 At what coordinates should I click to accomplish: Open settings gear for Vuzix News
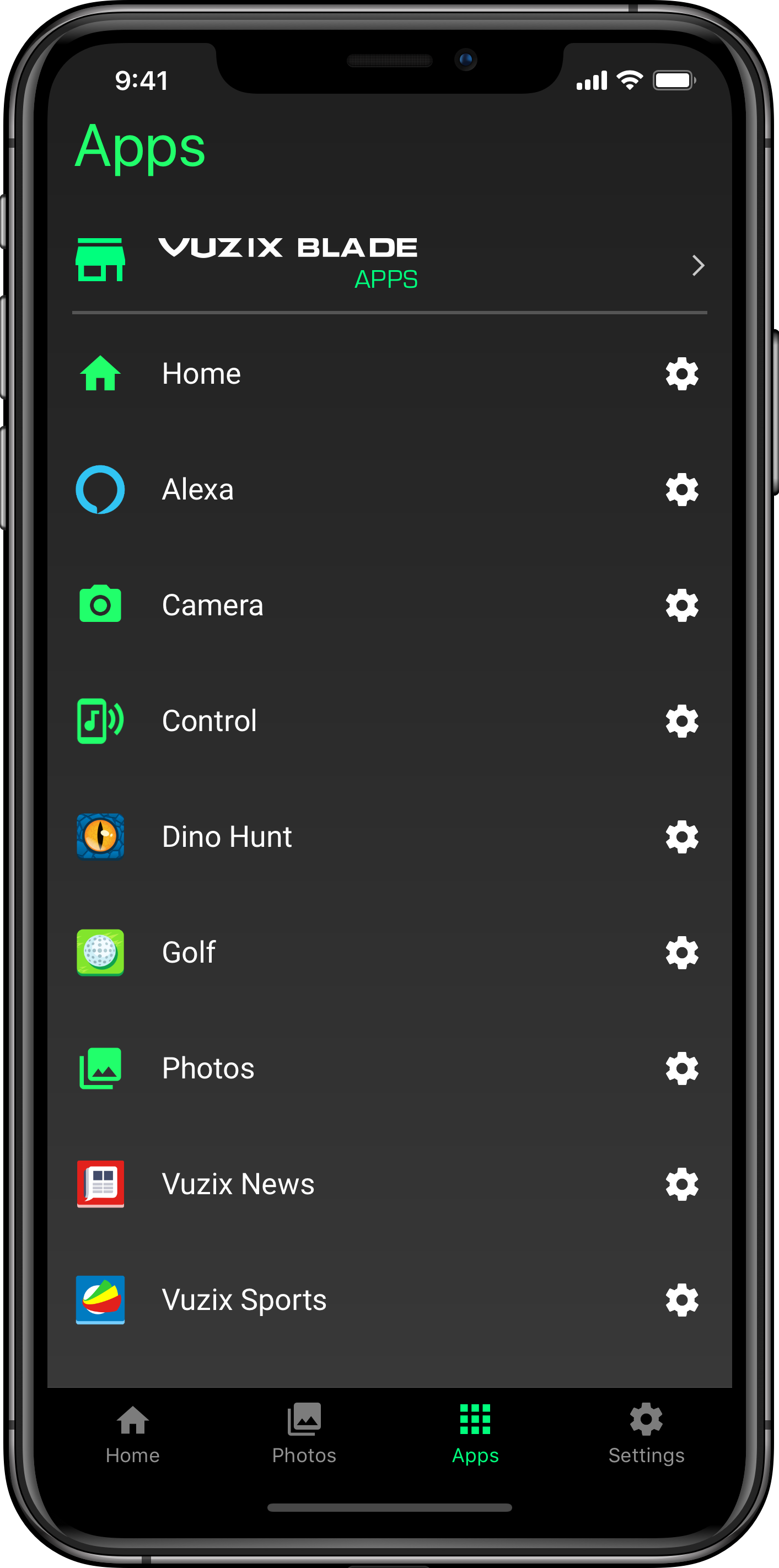[x=681, y=1184]
